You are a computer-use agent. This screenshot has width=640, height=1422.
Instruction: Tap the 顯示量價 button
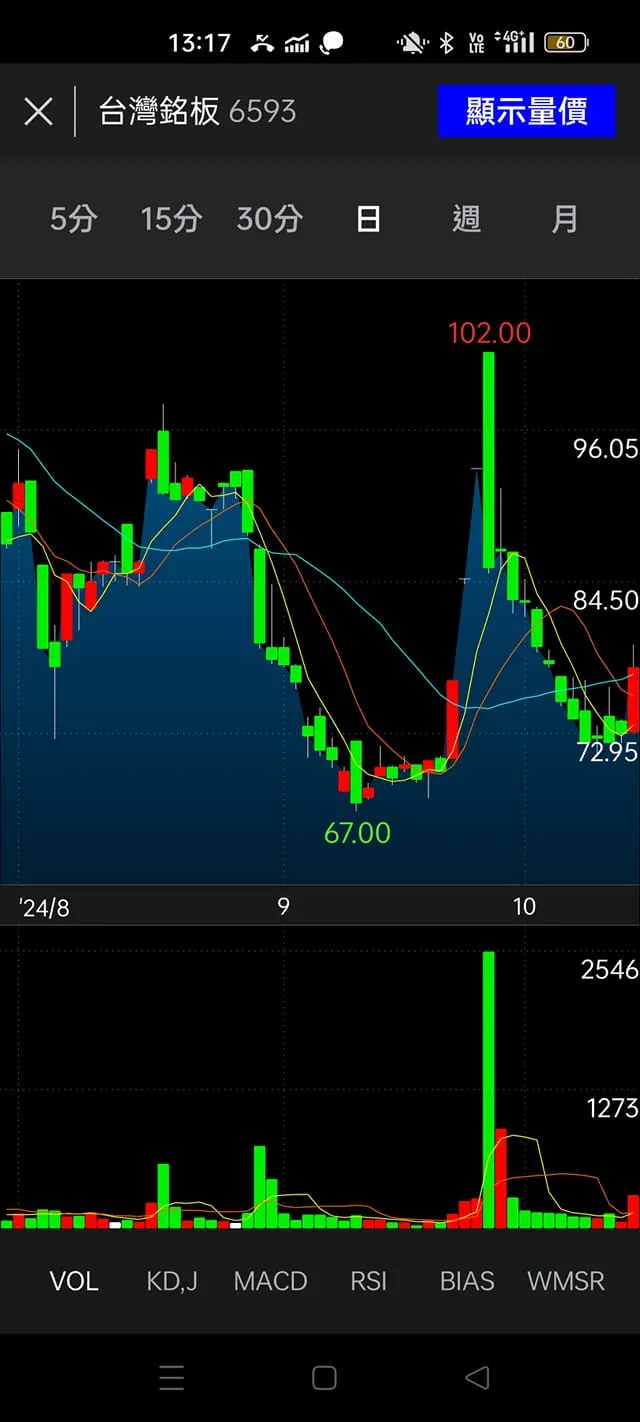point(526,111)
